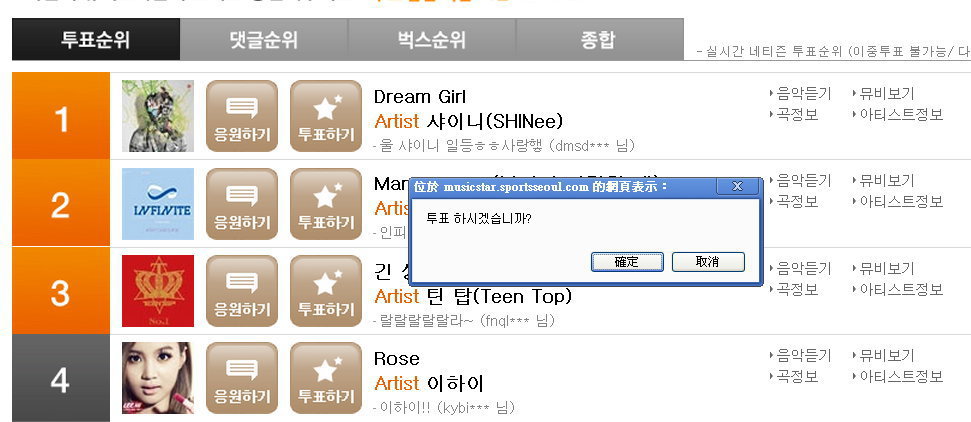Cheer for Dream Girl with 응원하기

pyautogui.click(x=242, y=117)
